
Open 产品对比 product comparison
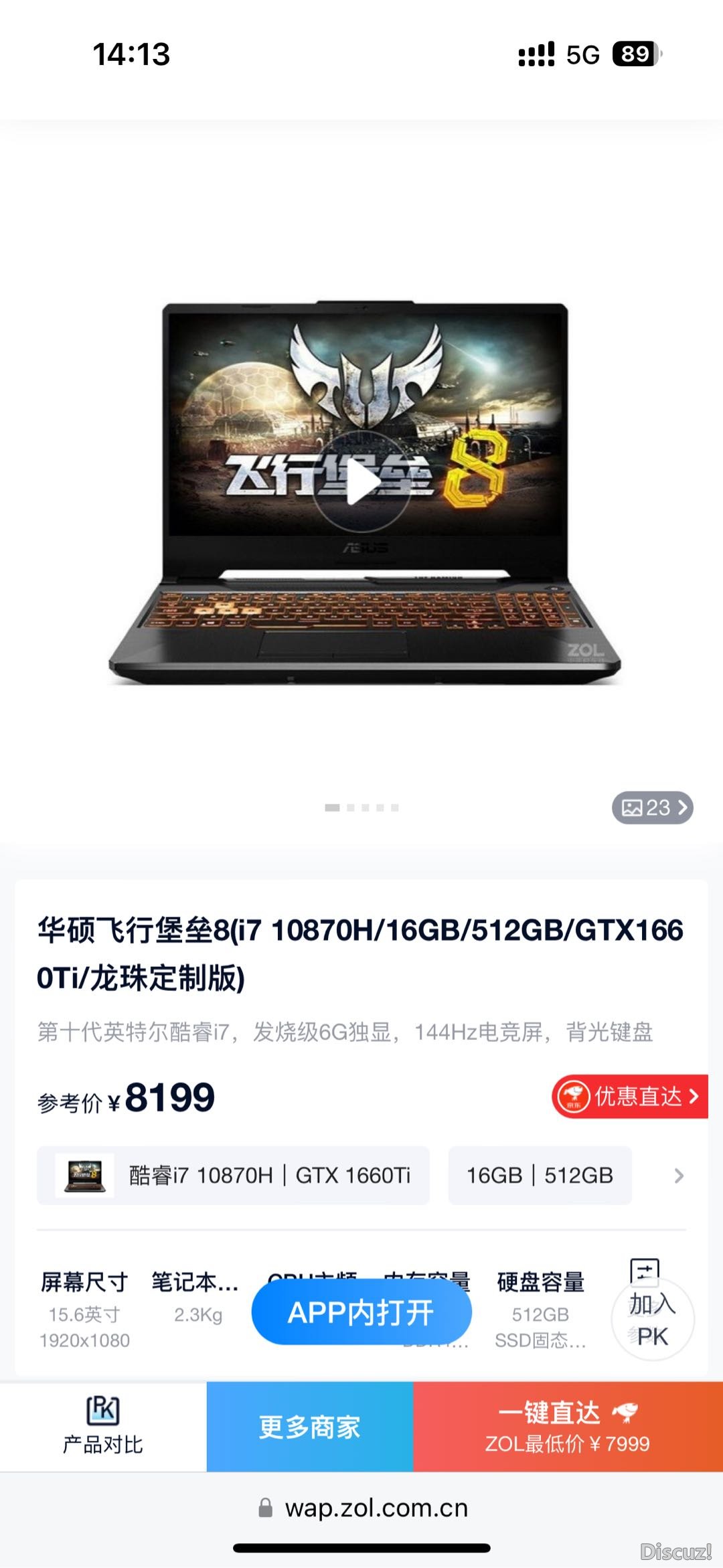tap(103, 1426)
